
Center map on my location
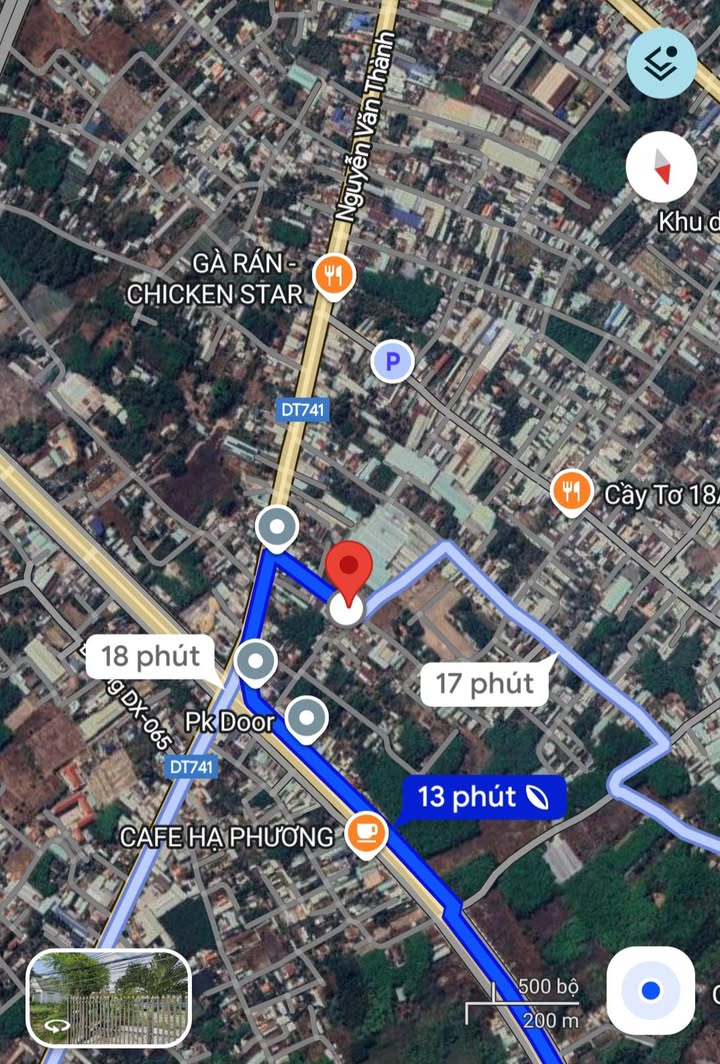651,990
